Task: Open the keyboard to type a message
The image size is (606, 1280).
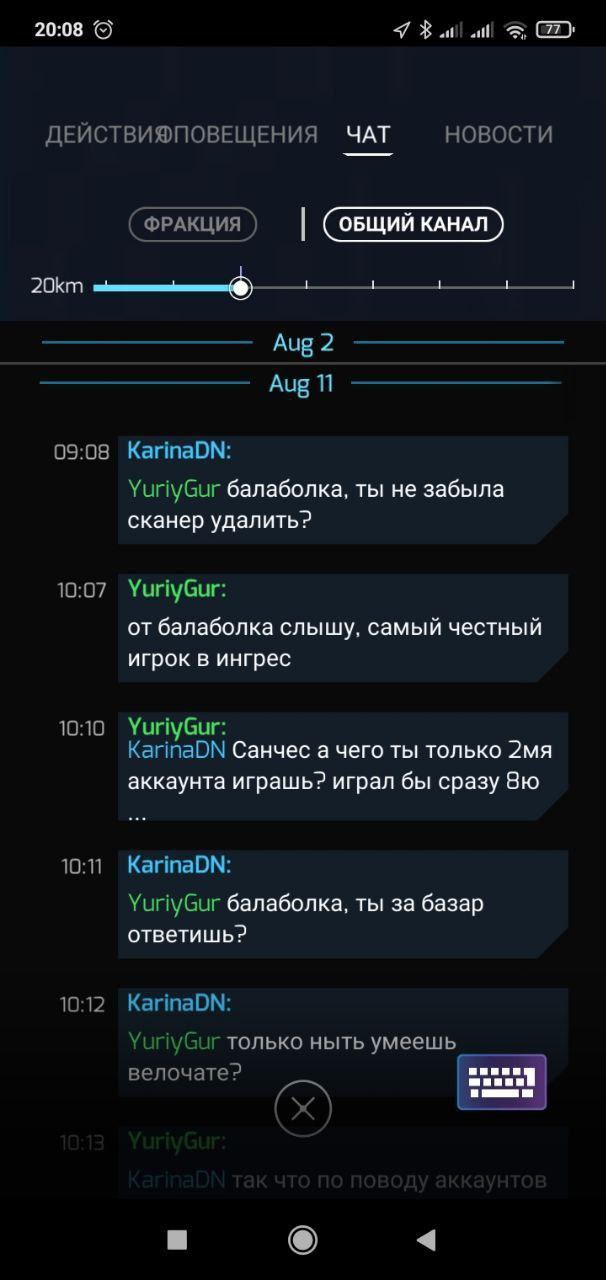Action: tap(502, 1082)
